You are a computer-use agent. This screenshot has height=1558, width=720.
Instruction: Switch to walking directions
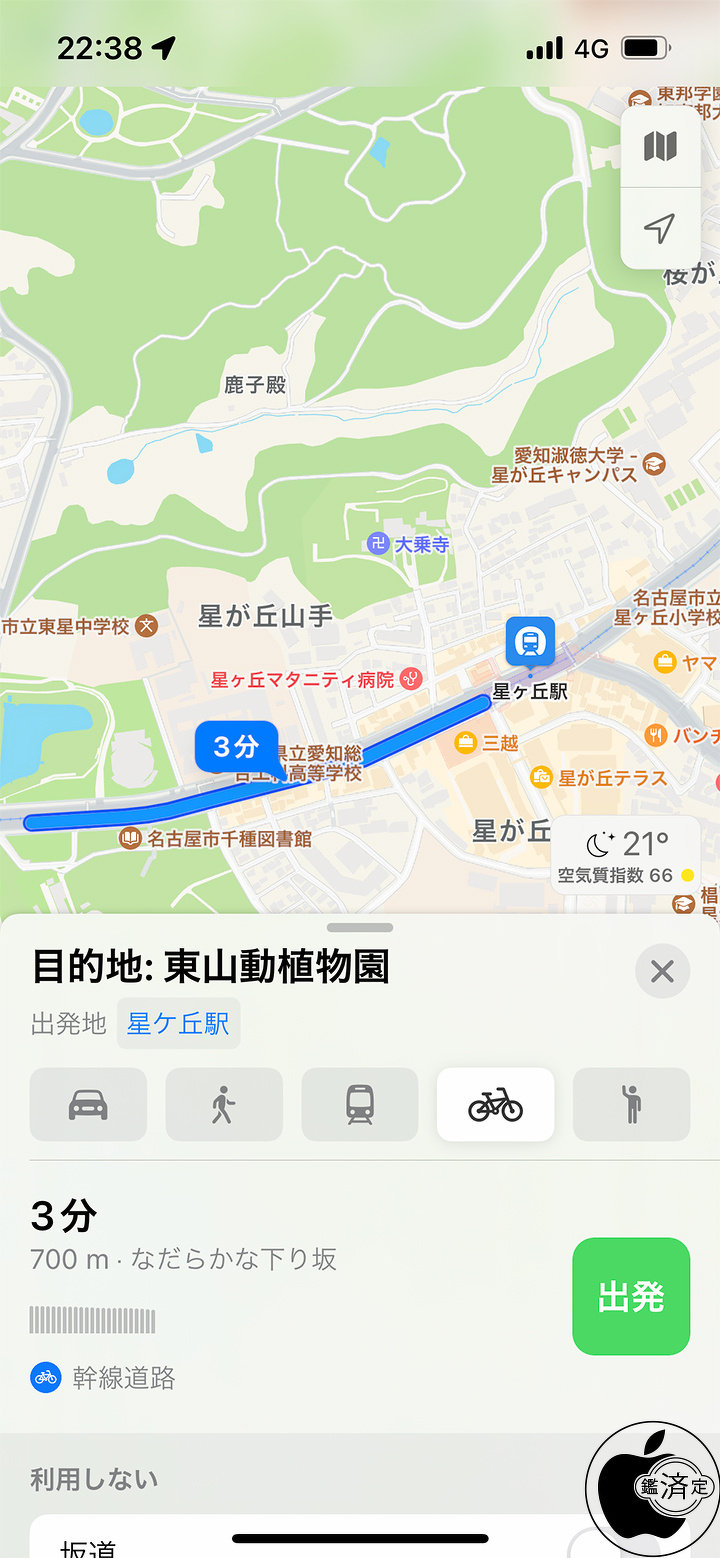(x=224, y=1105)
